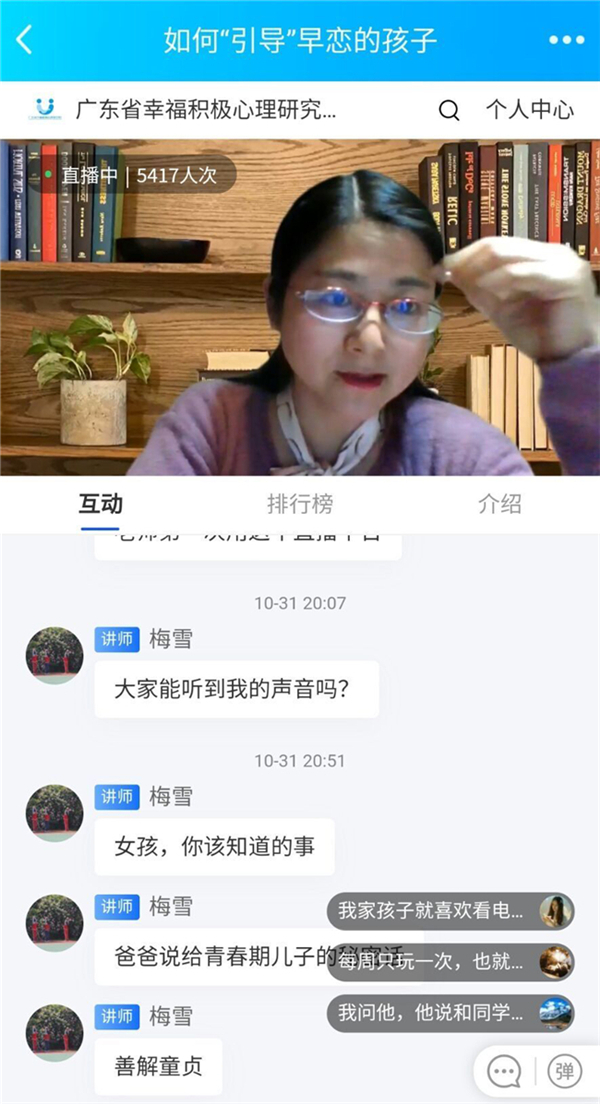This screenshot has height=1104, width=600.
Task: Switch to the 排行榜 tab
Action: click(299, 504)
